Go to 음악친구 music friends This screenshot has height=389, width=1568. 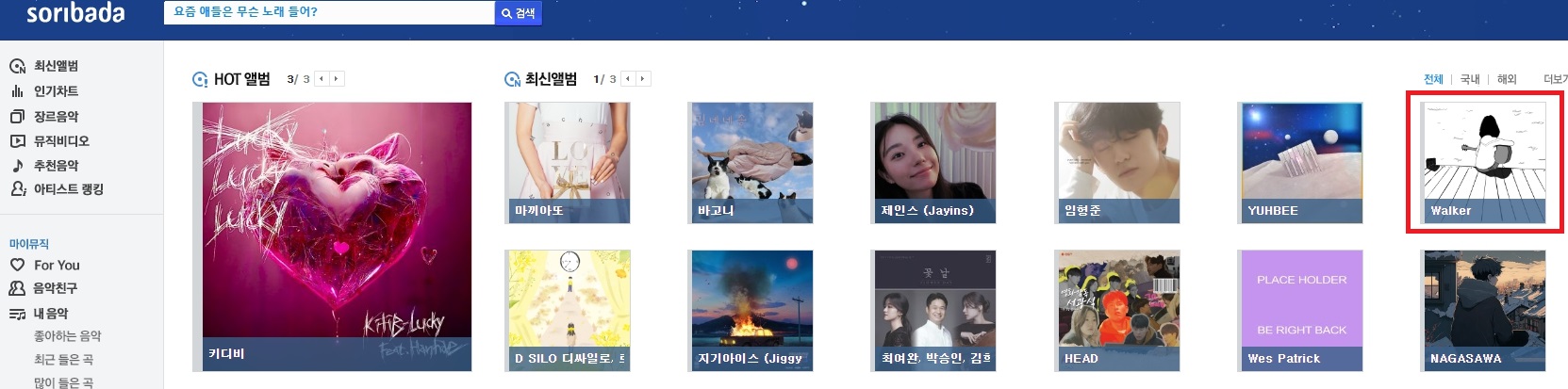(x=55, y=288)
